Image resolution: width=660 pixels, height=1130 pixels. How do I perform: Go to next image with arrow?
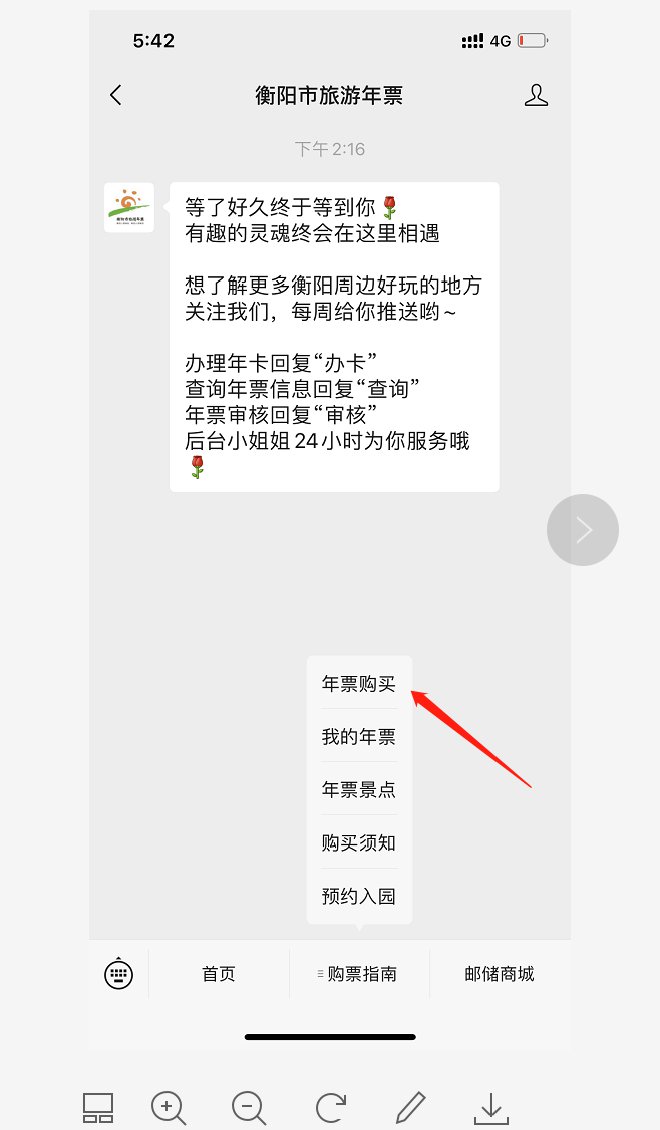(583, 530)
